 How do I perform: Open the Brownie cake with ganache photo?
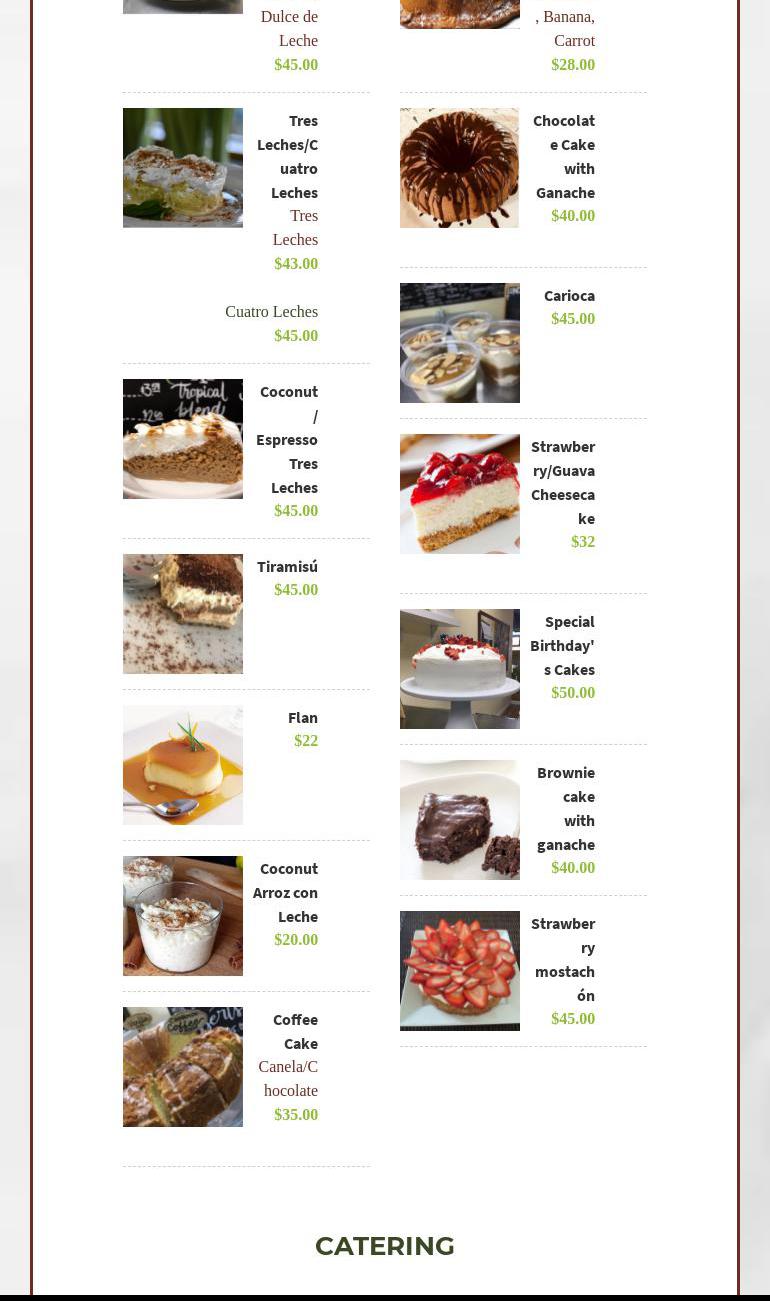[x=460, y=820]
